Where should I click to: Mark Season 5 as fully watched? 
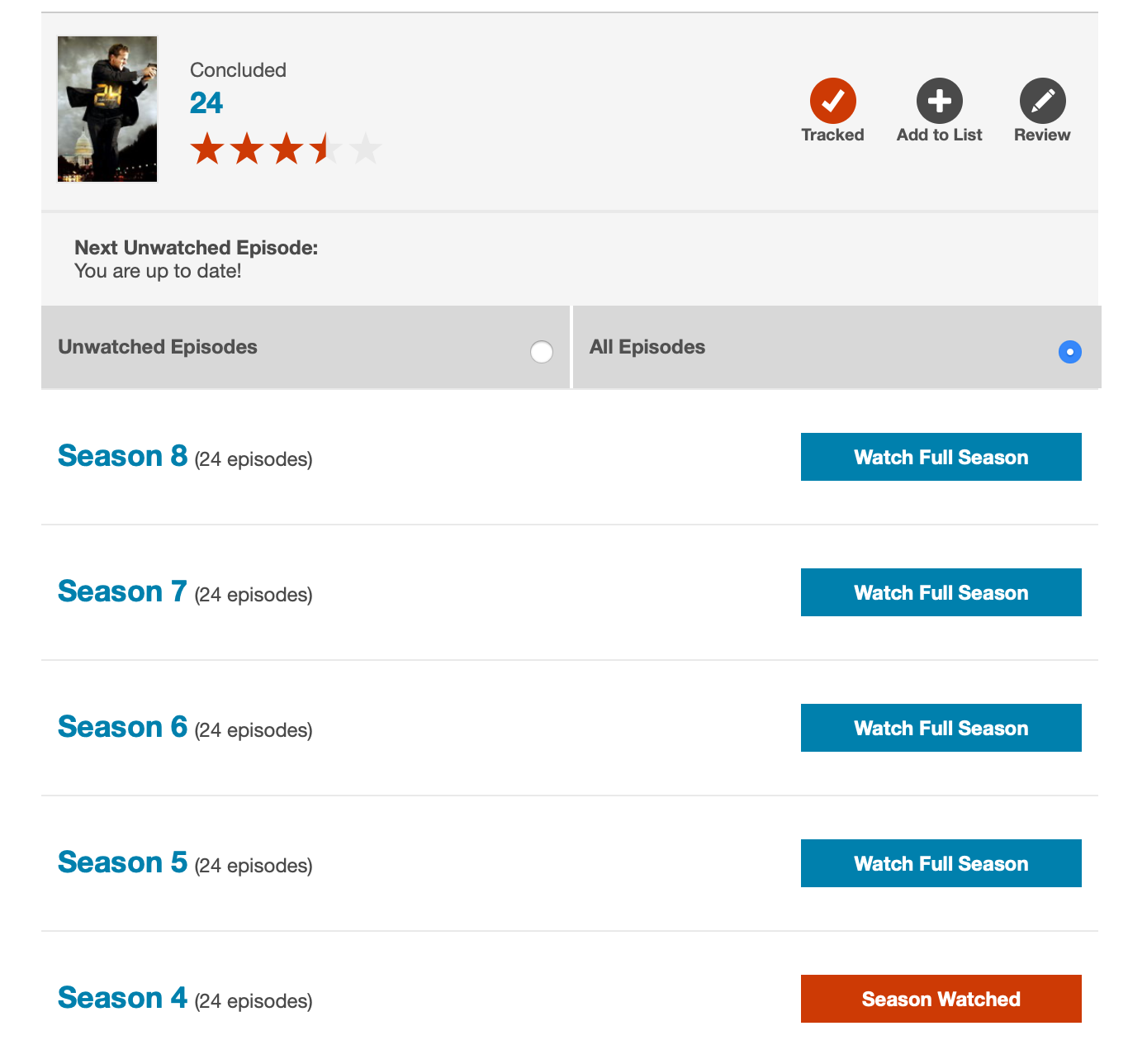pyautogui.click(x=941, y=863)
